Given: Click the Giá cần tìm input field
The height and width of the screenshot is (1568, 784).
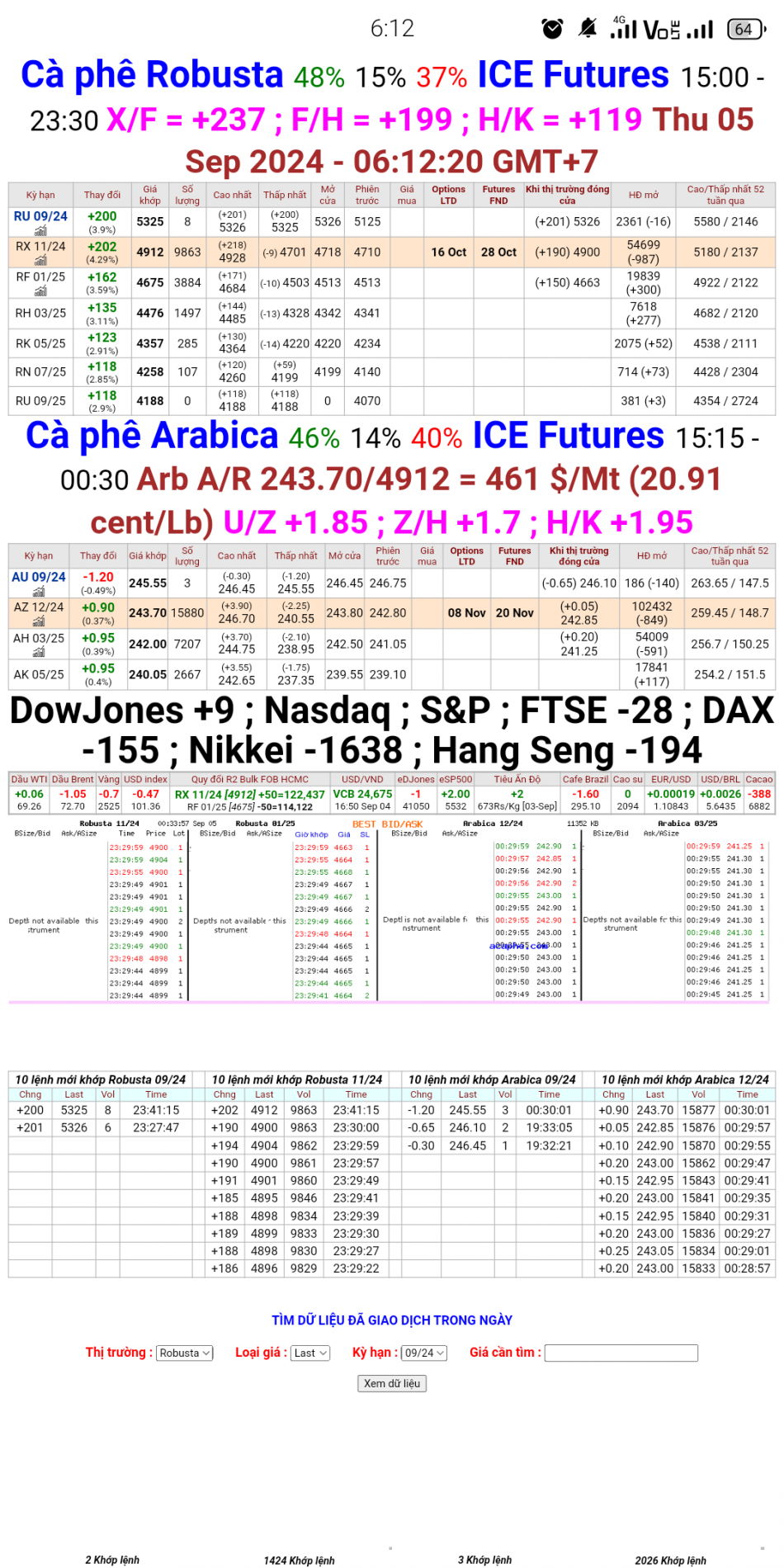Looking at the screenshot, I should coord(621,1353).
